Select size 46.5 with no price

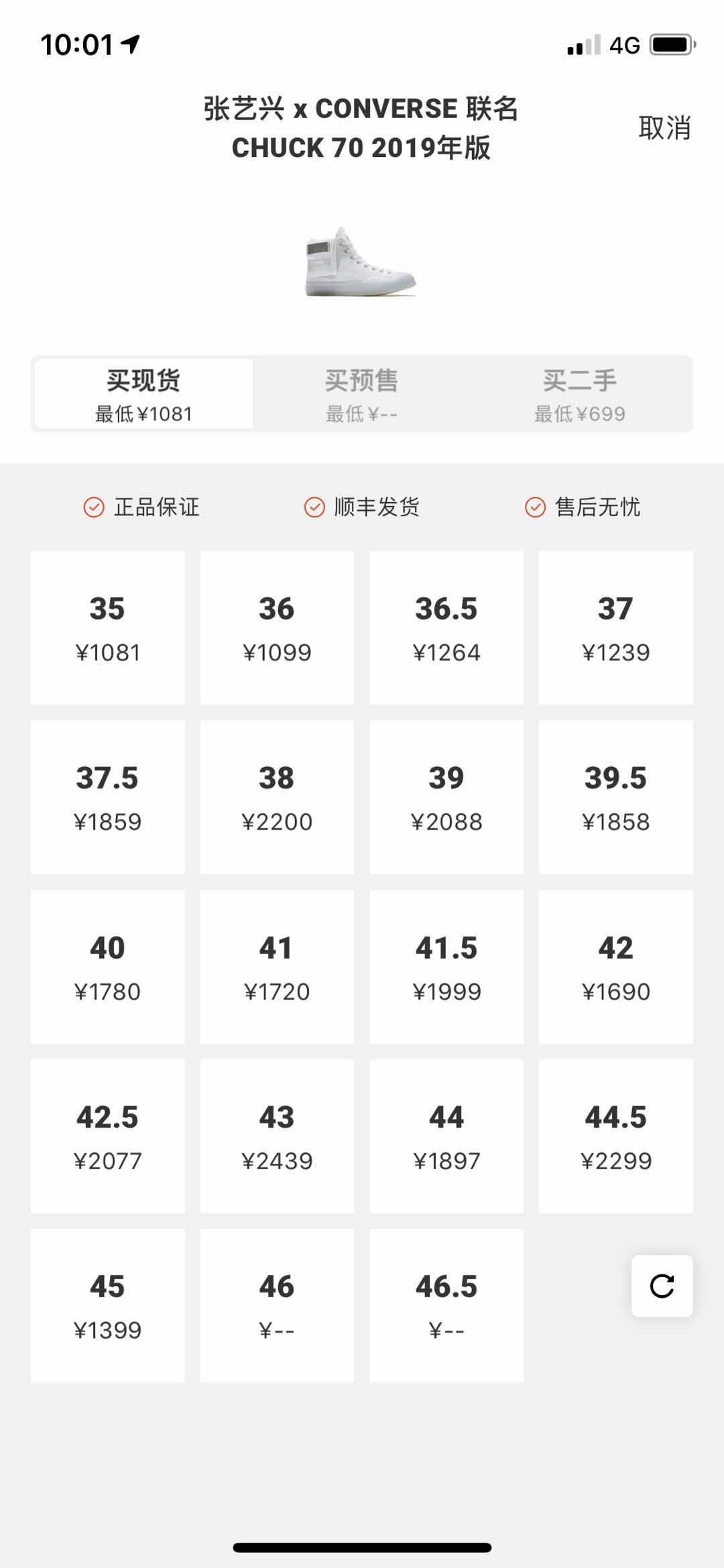point(446,1305)
